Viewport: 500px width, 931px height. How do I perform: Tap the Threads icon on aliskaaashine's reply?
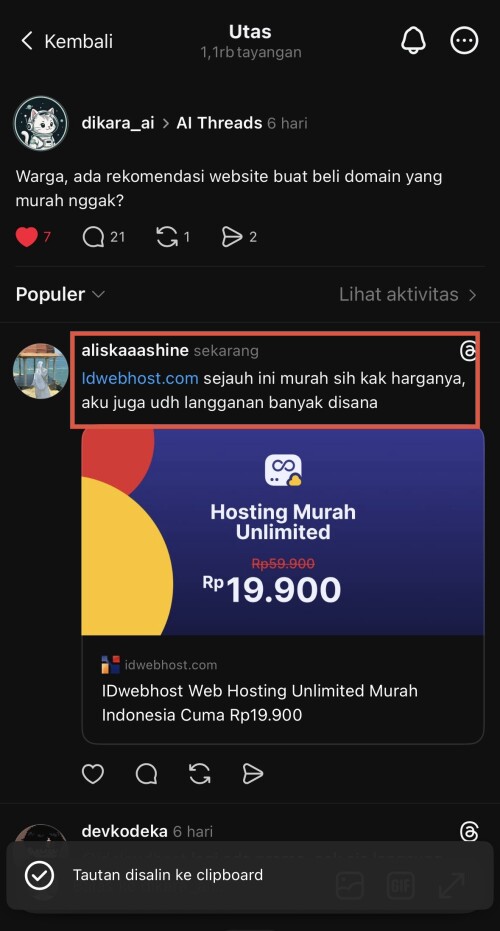coord(469,351)
